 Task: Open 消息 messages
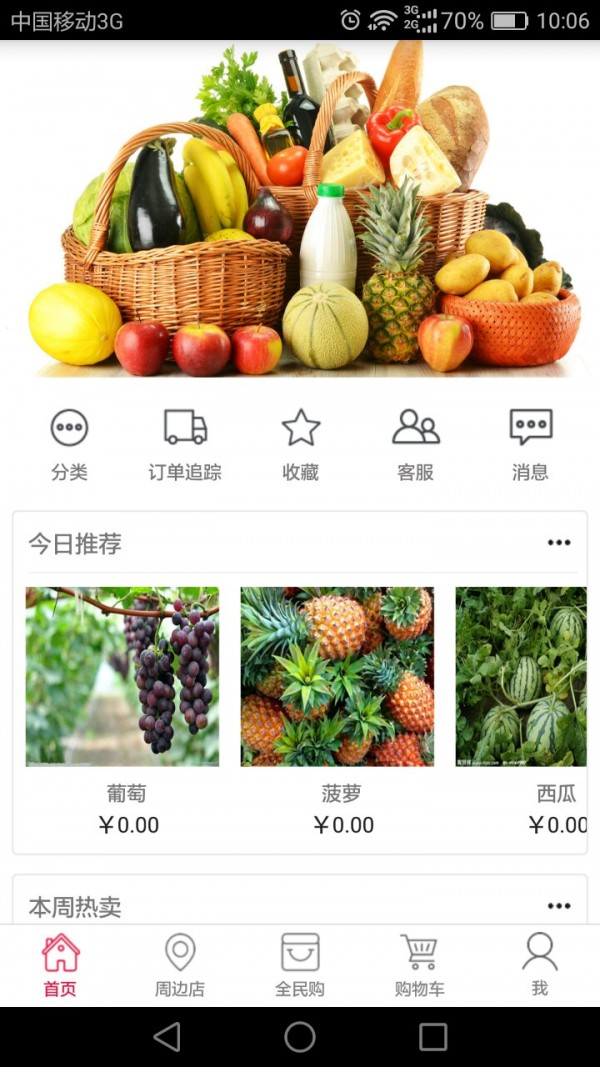tap(530, 444)
